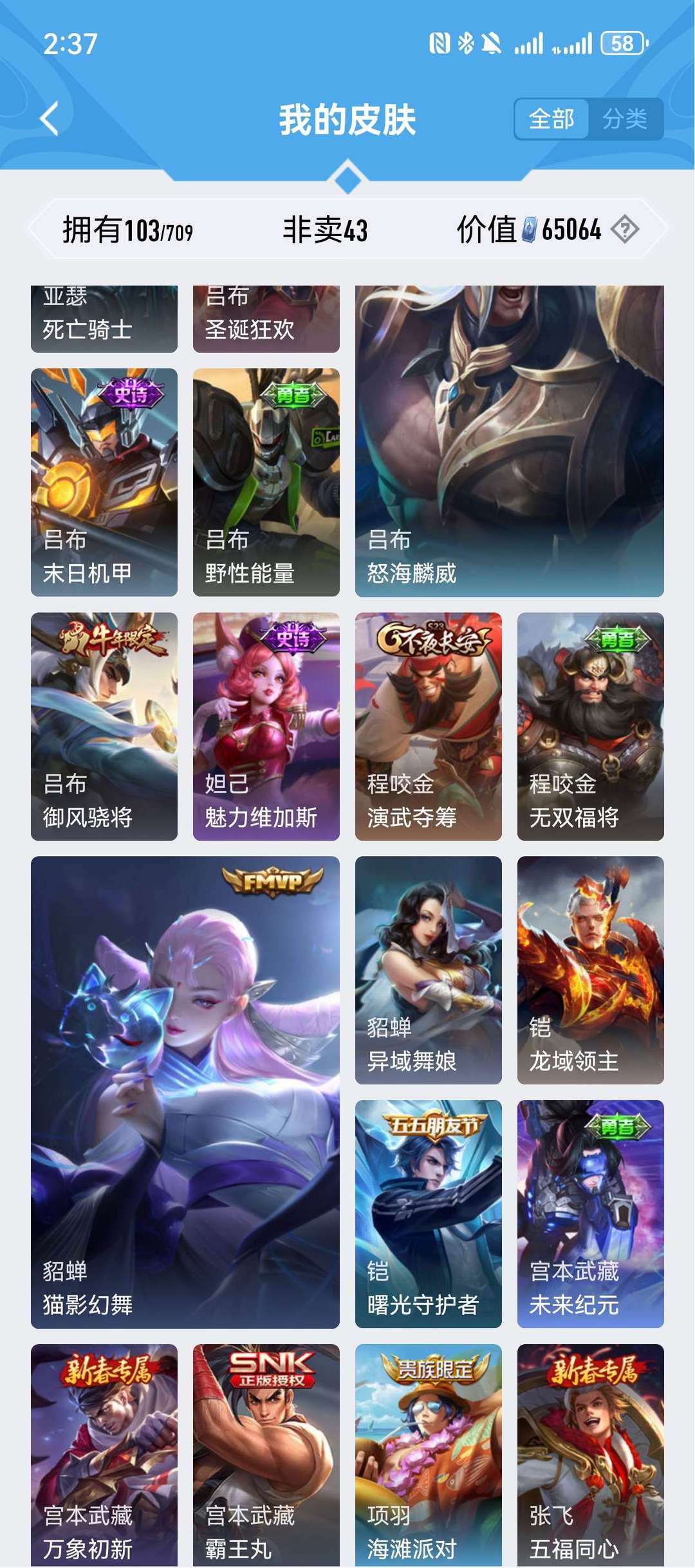
Task: Tap 吕布 御风骁将 skin tile
Action: (x=104, y=726)
